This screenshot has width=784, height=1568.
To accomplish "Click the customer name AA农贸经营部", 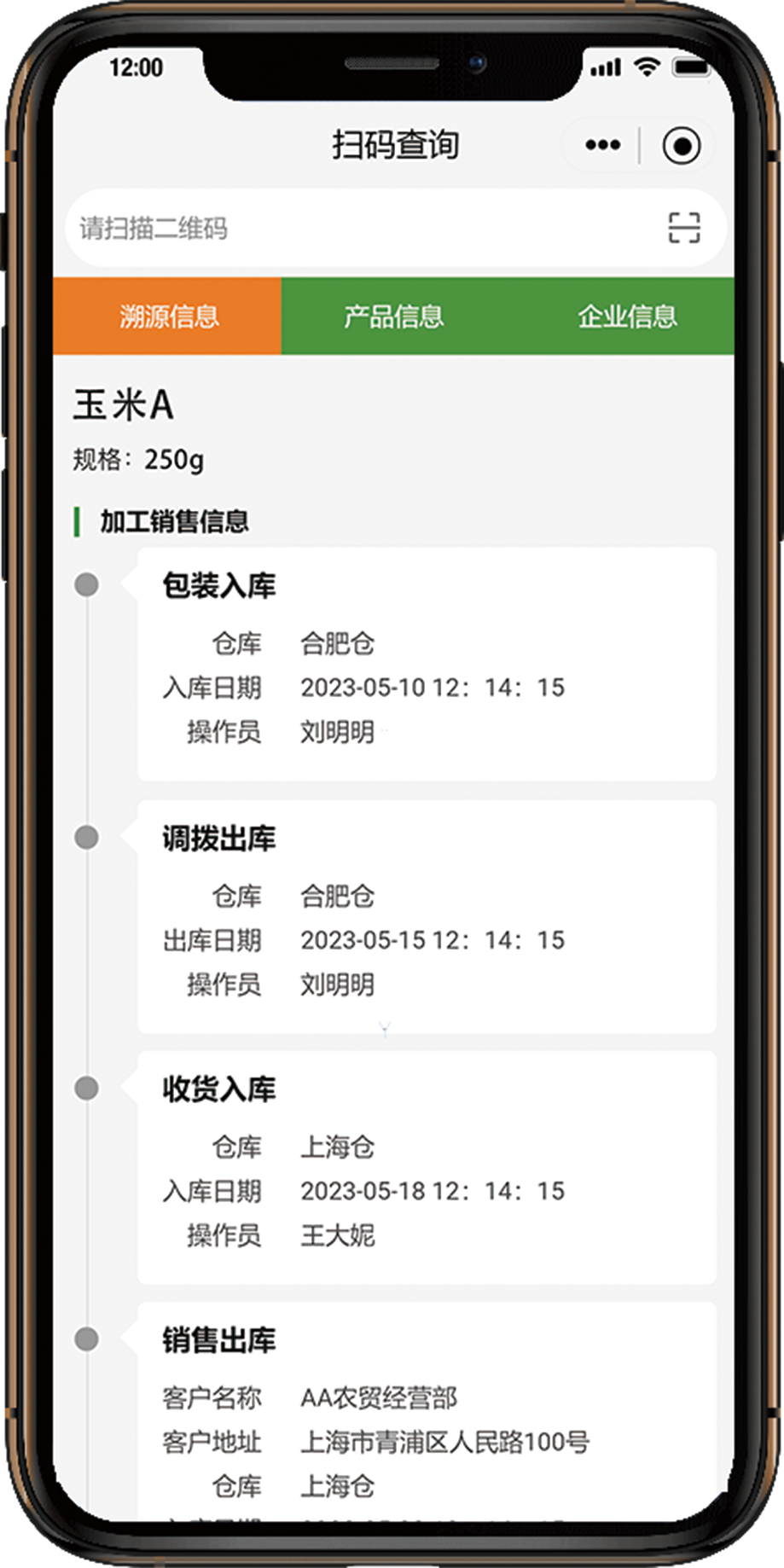I will (x=379, y=1398).
